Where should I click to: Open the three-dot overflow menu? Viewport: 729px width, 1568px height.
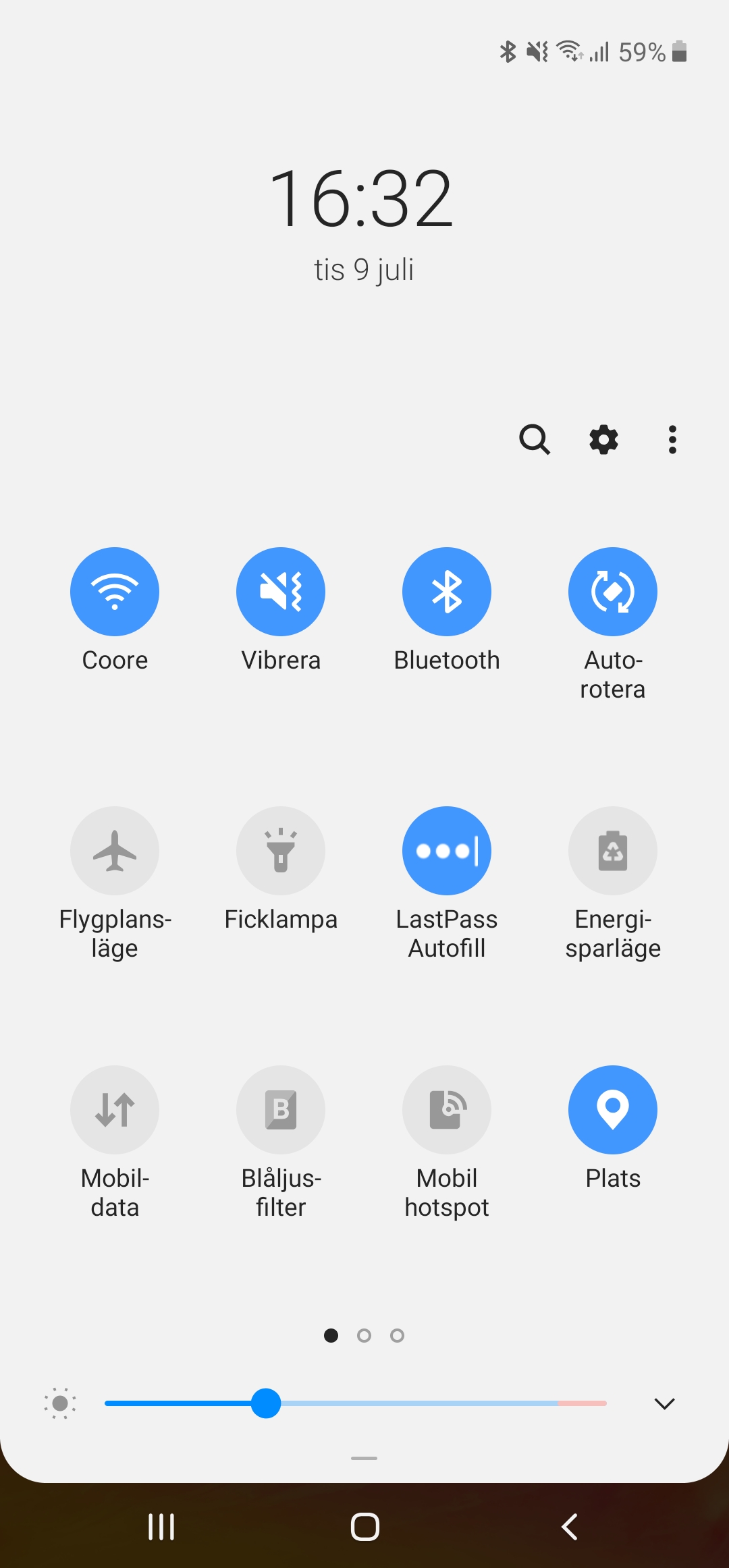click(x=672, y=440)
